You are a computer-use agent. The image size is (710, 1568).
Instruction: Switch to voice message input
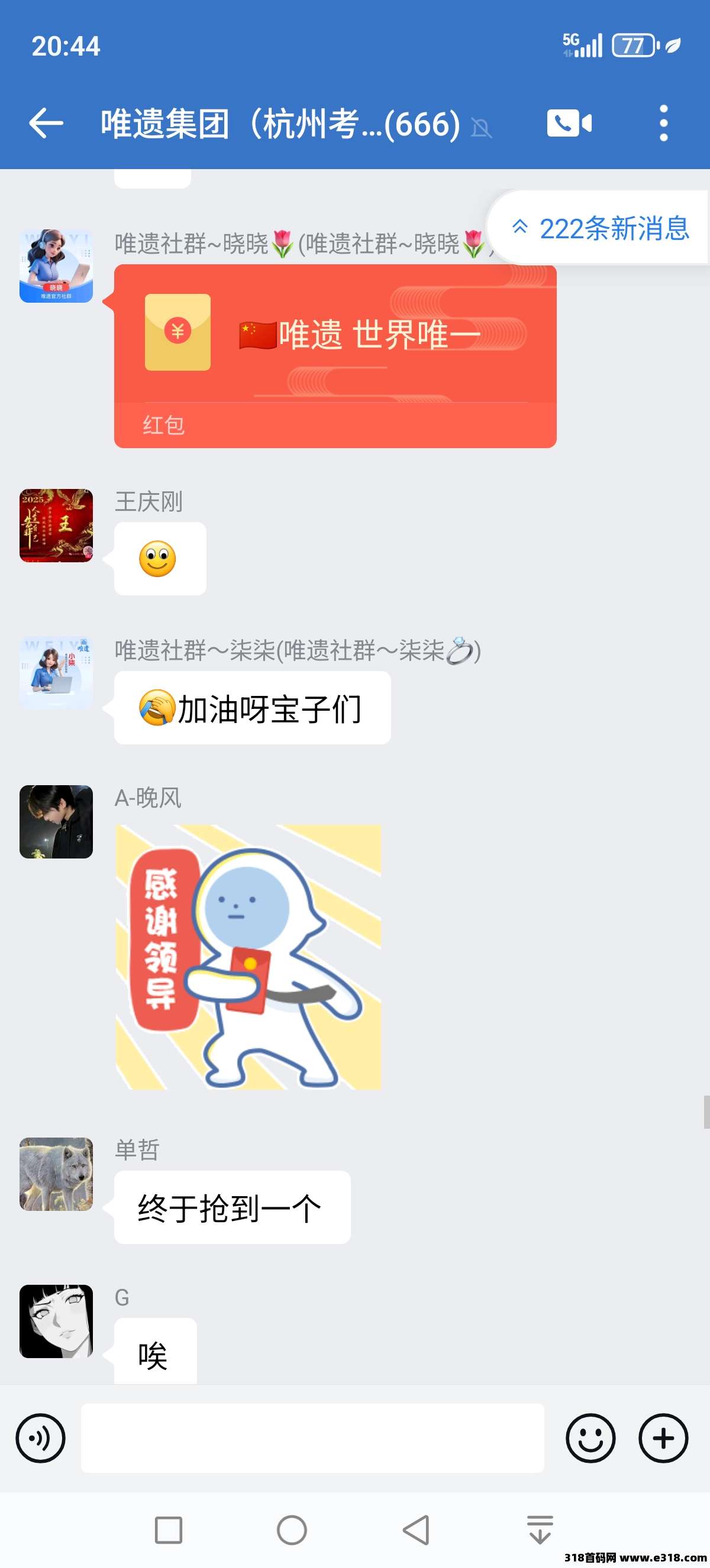click(x=41, y=1438)
